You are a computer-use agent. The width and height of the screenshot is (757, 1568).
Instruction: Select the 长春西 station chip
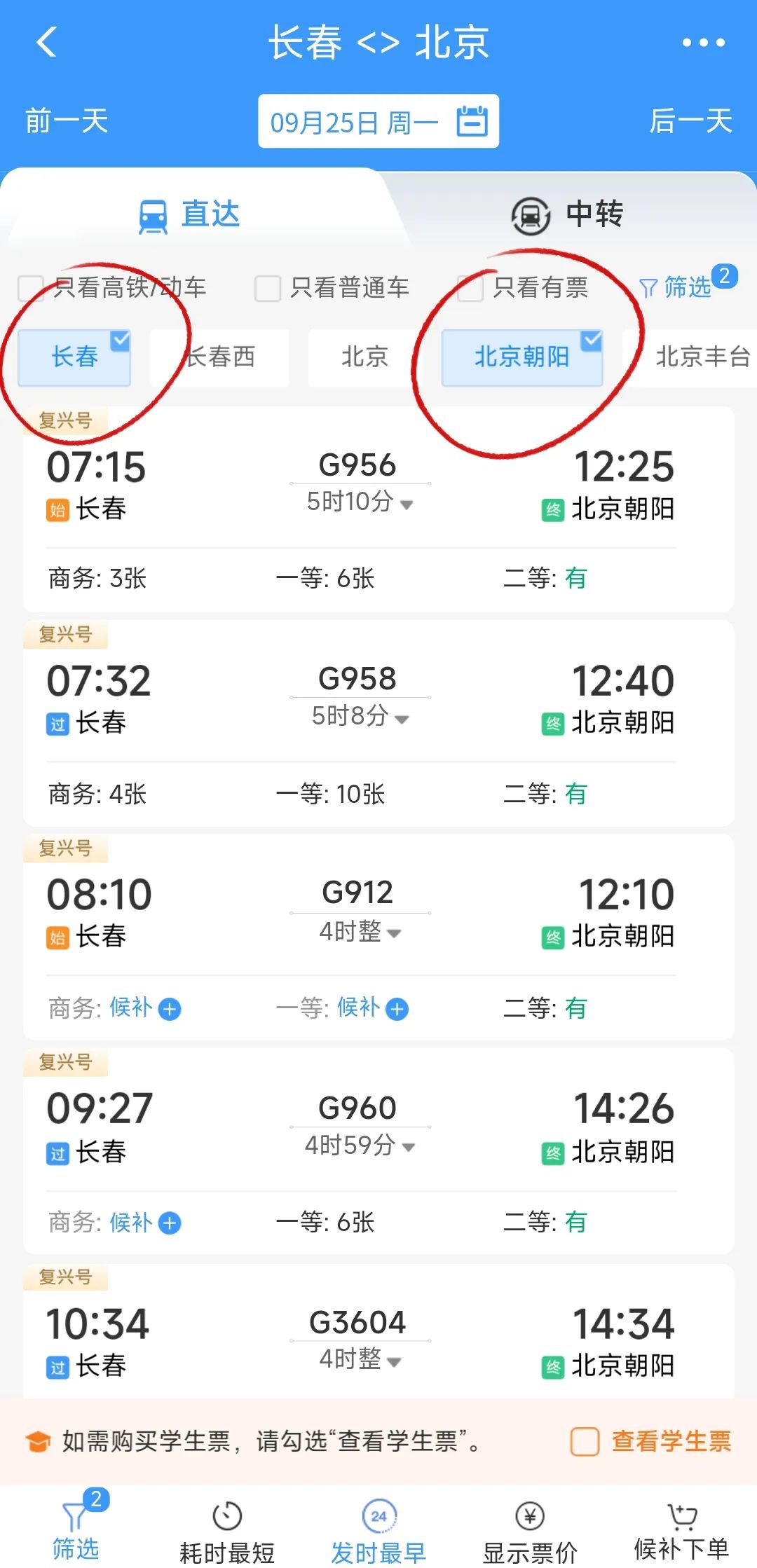click(219, 357)
